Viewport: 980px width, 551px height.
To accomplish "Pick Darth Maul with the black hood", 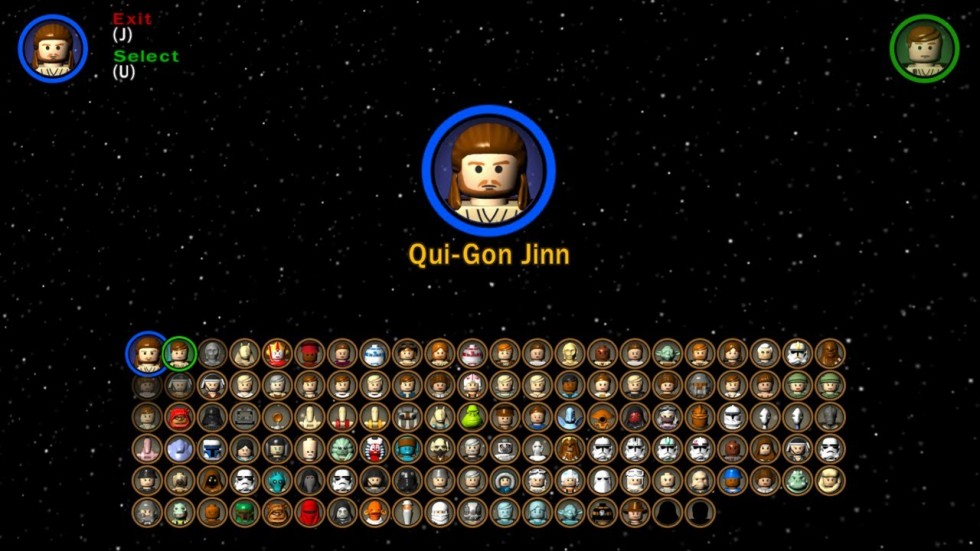I will [635, 417].
